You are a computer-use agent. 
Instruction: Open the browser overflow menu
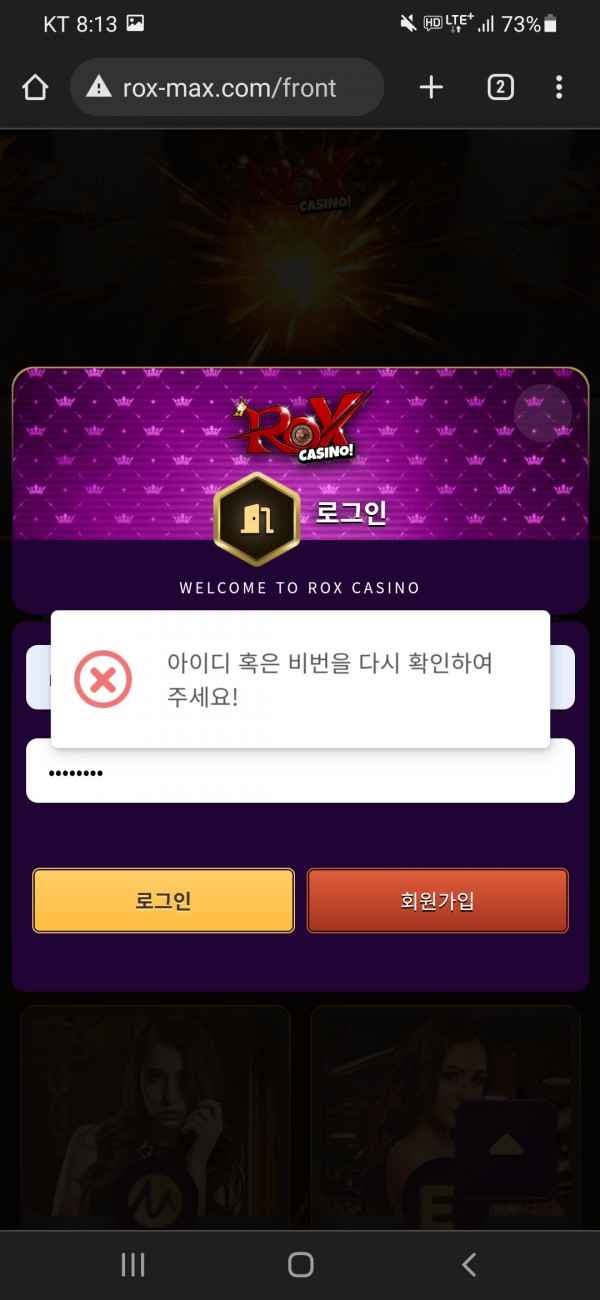(559, 88)
